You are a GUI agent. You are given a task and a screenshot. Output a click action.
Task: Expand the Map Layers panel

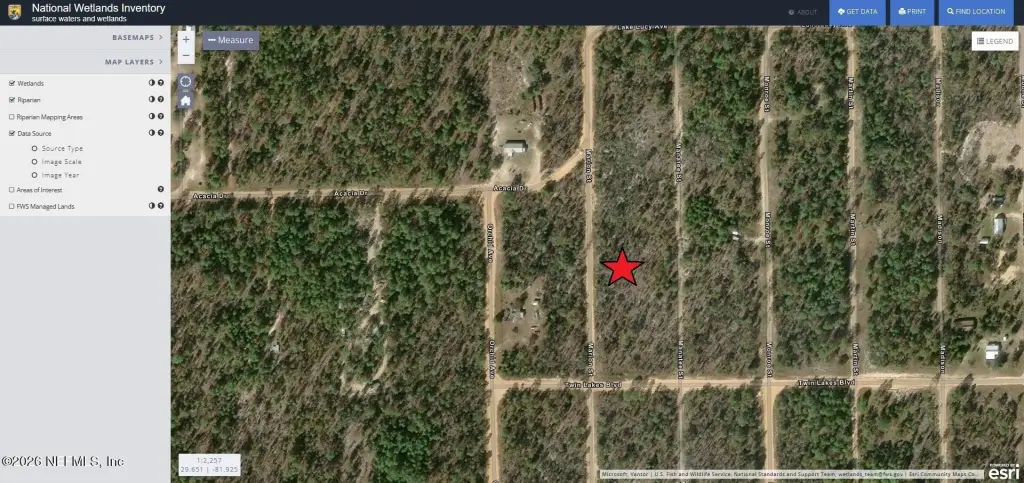(x=133, y=62)
